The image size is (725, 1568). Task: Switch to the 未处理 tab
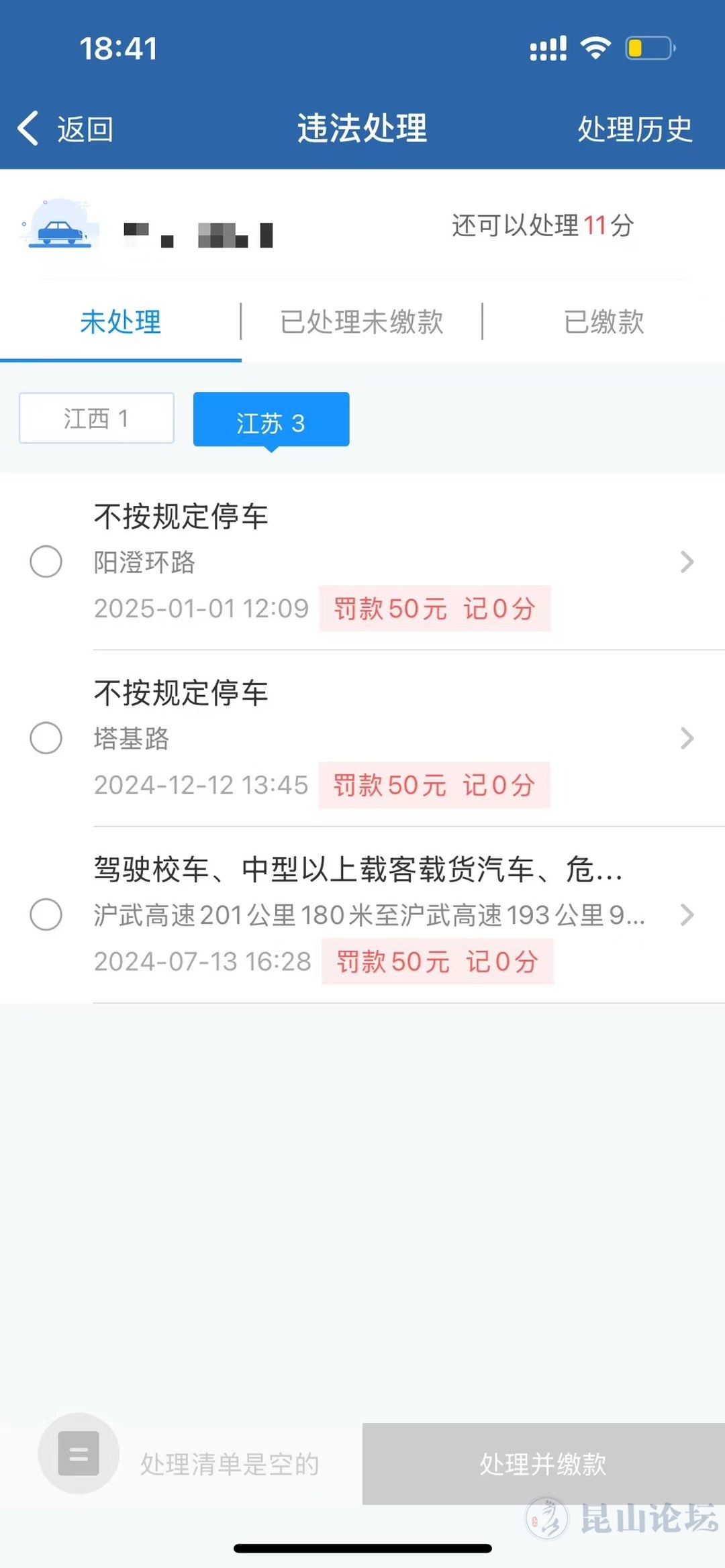coord(121,322)
